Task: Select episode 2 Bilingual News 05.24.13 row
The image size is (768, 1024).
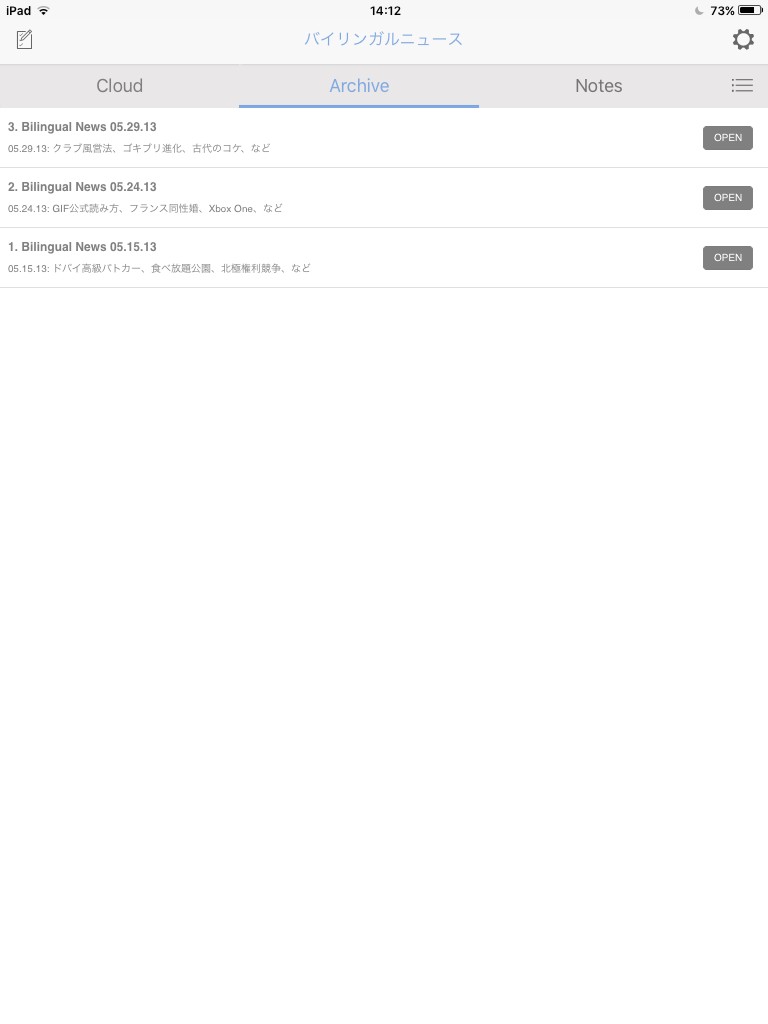Action: click(x=384, y=198)
